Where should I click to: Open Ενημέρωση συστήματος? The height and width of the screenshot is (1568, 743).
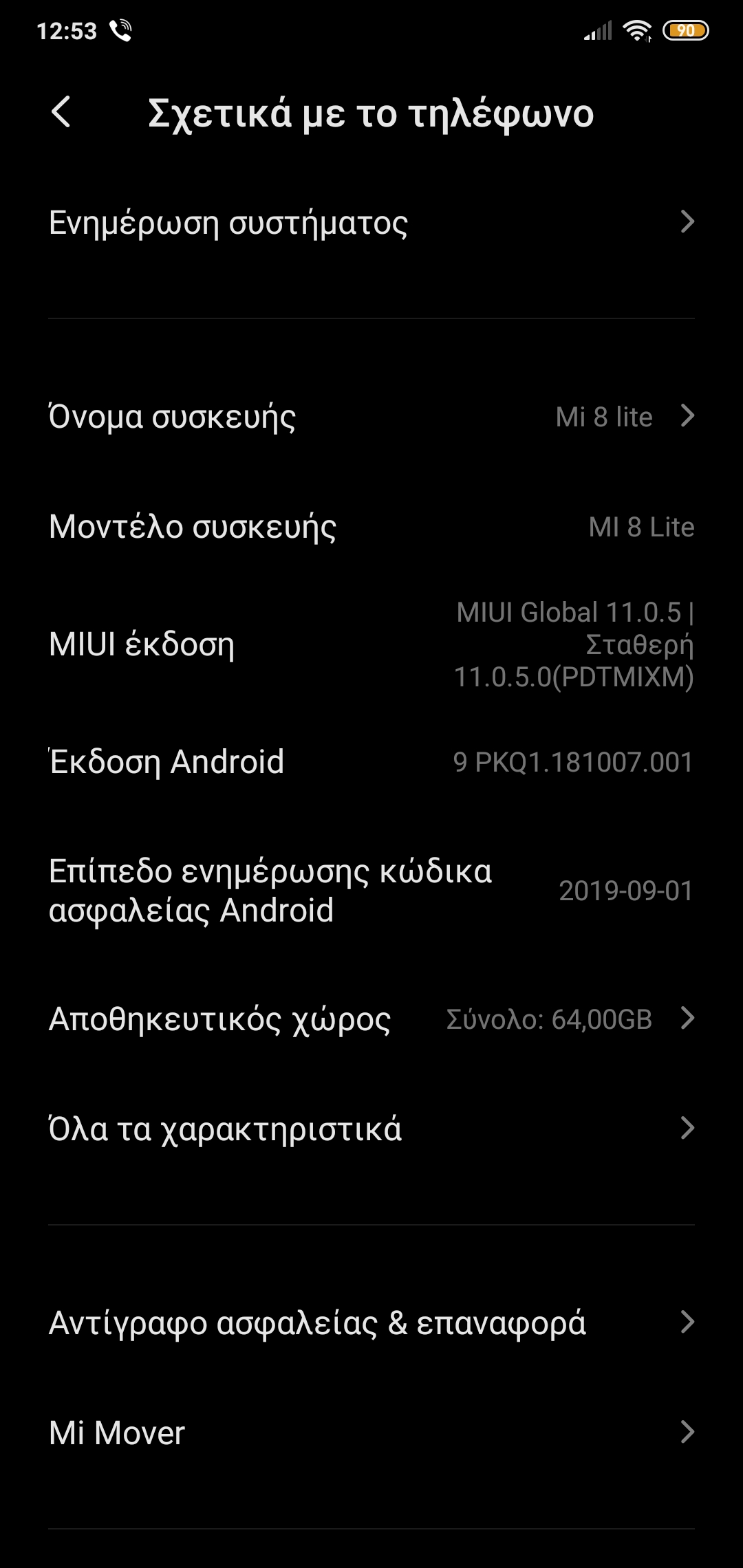[371, 223]
